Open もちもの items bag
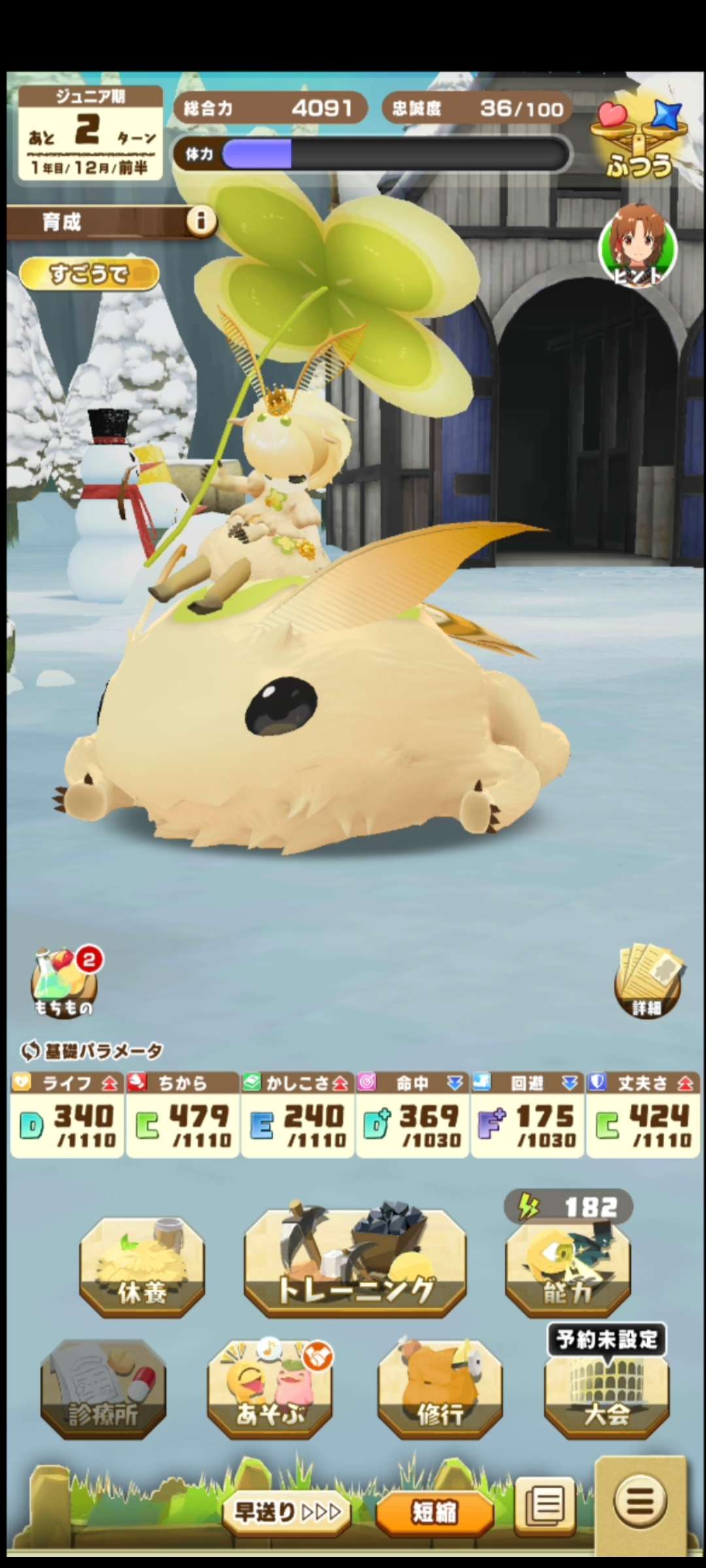 pos(64,983)
